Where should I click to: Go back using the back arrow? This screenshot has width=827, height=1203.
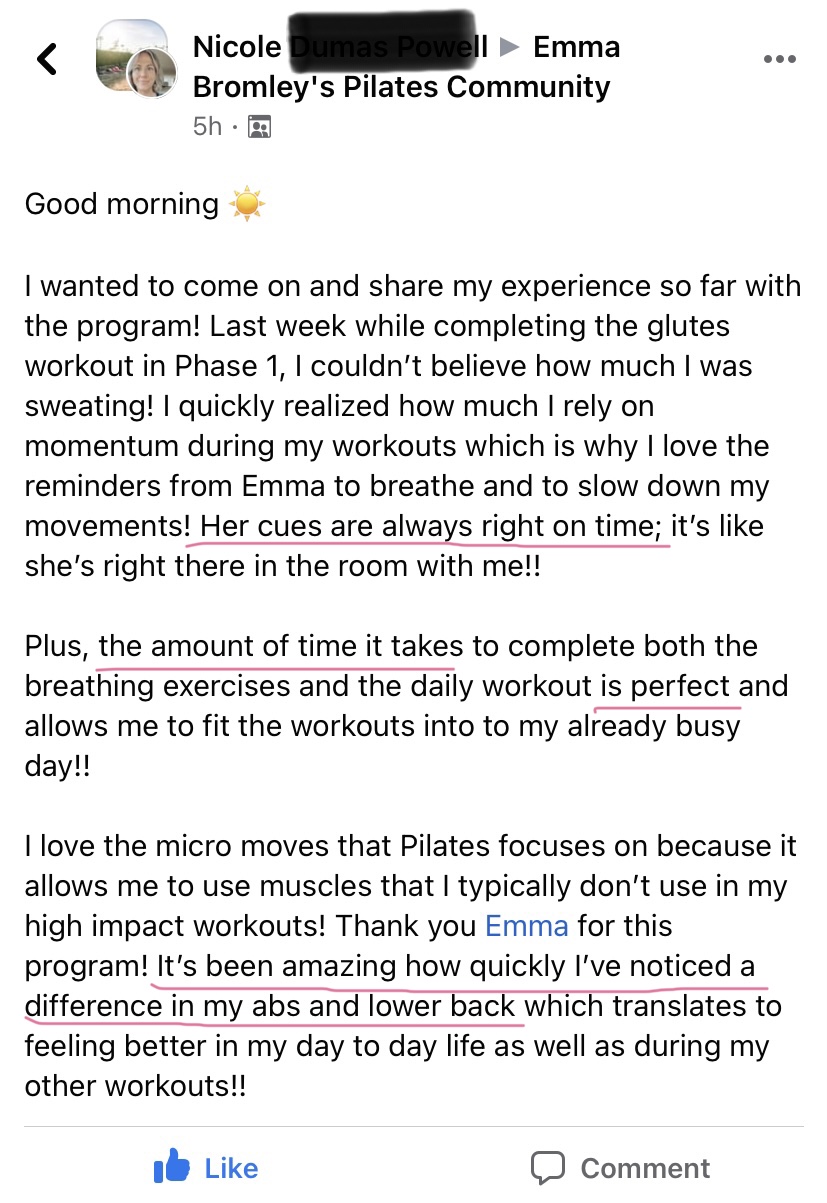pos(47,59)
